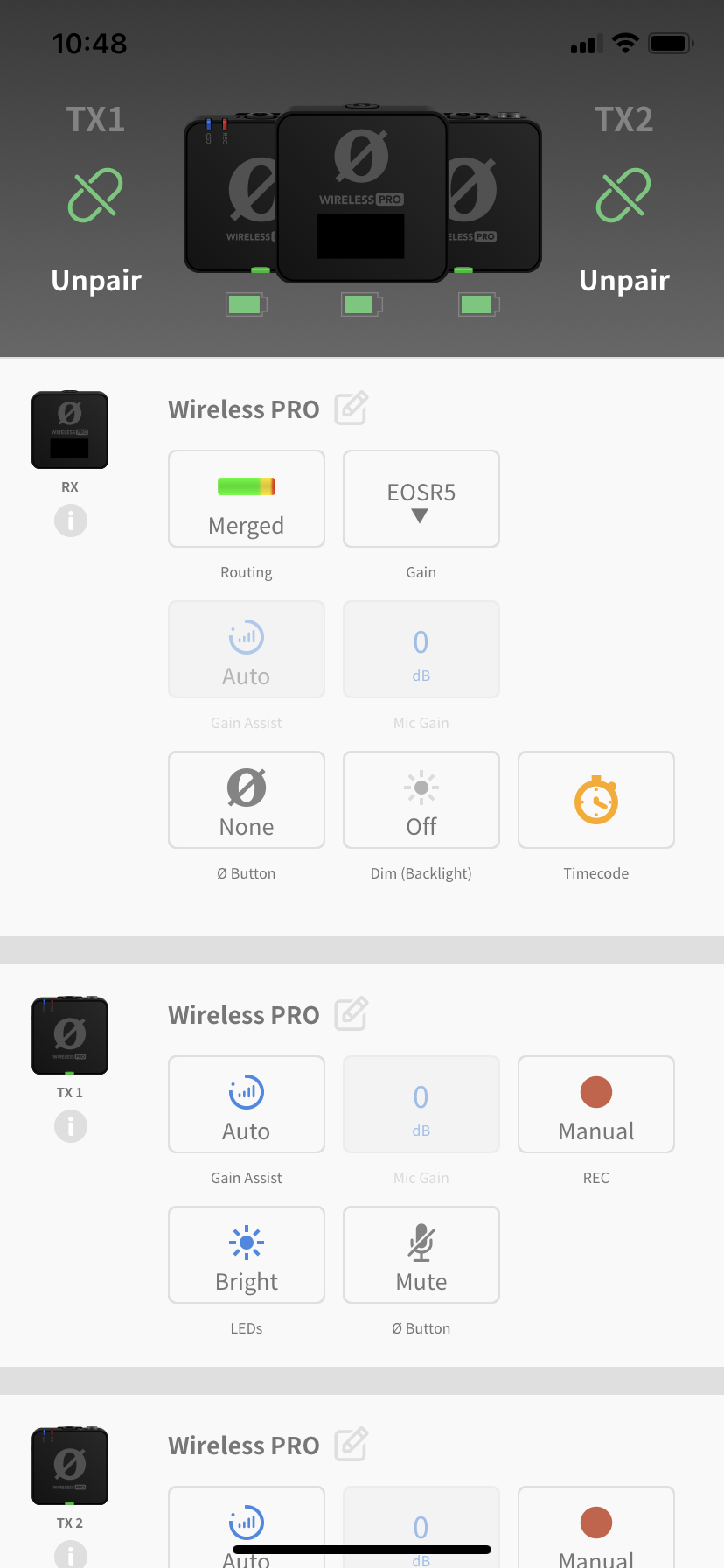Open Timecode settings
This screenshot has width=724, height=1568.
[596, 800]
